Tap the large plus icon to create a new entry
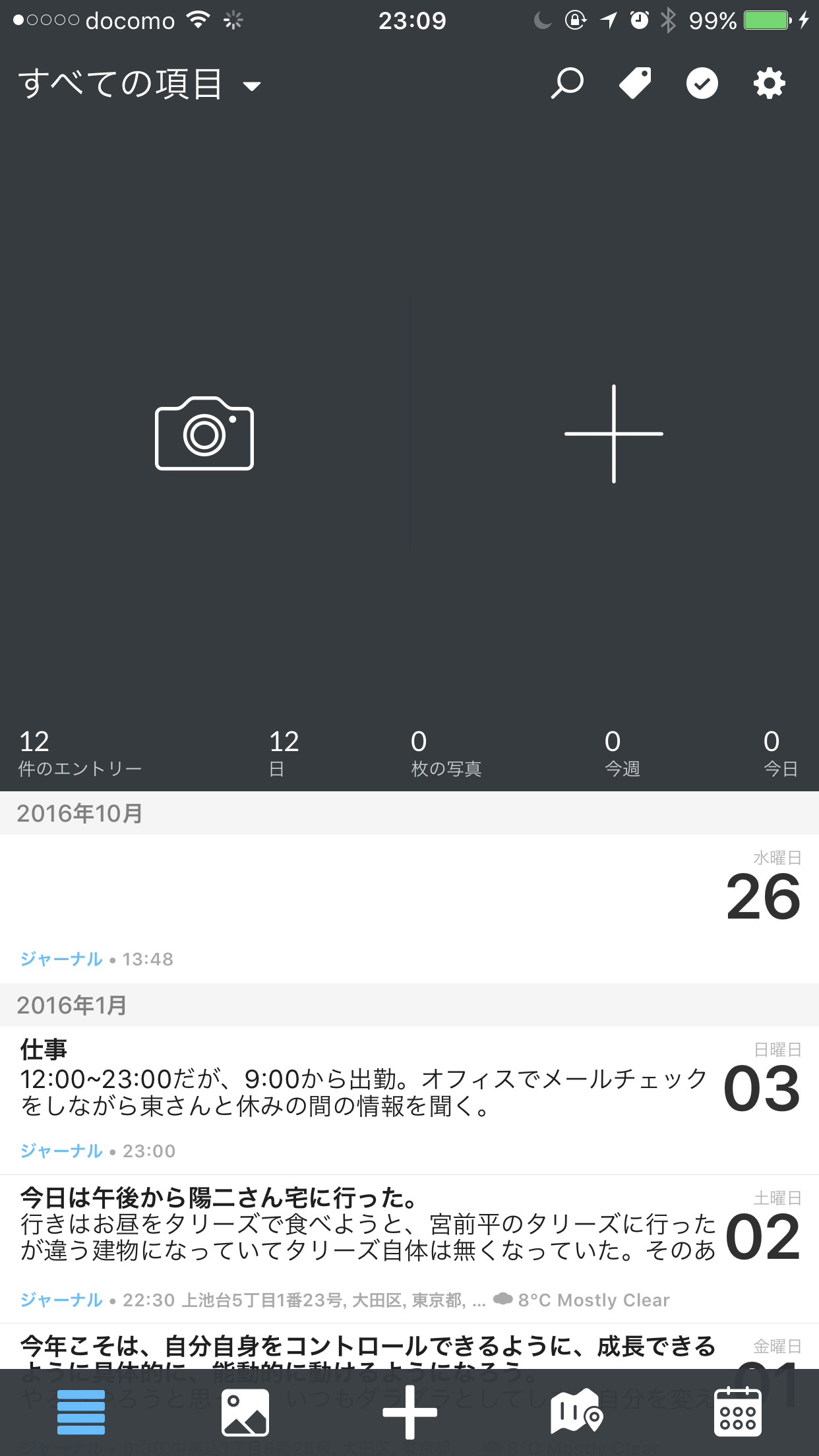Viewport: 819px width, 1456px height. 613,433
